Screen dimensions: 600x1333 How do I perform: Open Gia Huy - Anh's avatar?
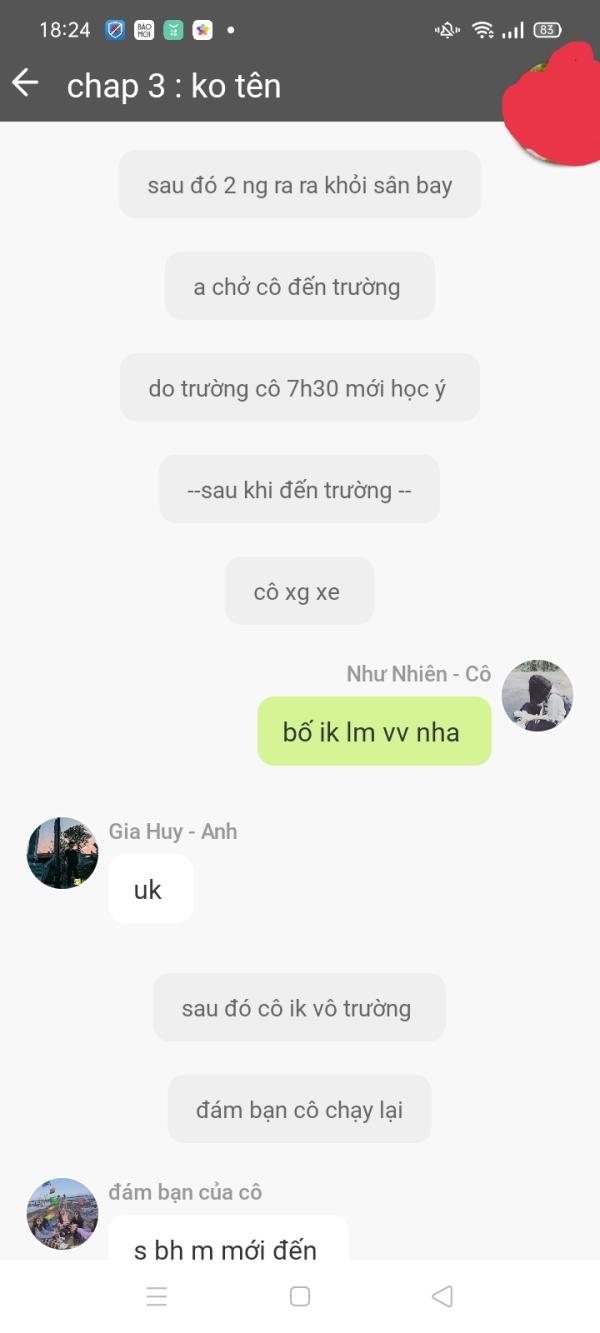[x=62, y=853]
